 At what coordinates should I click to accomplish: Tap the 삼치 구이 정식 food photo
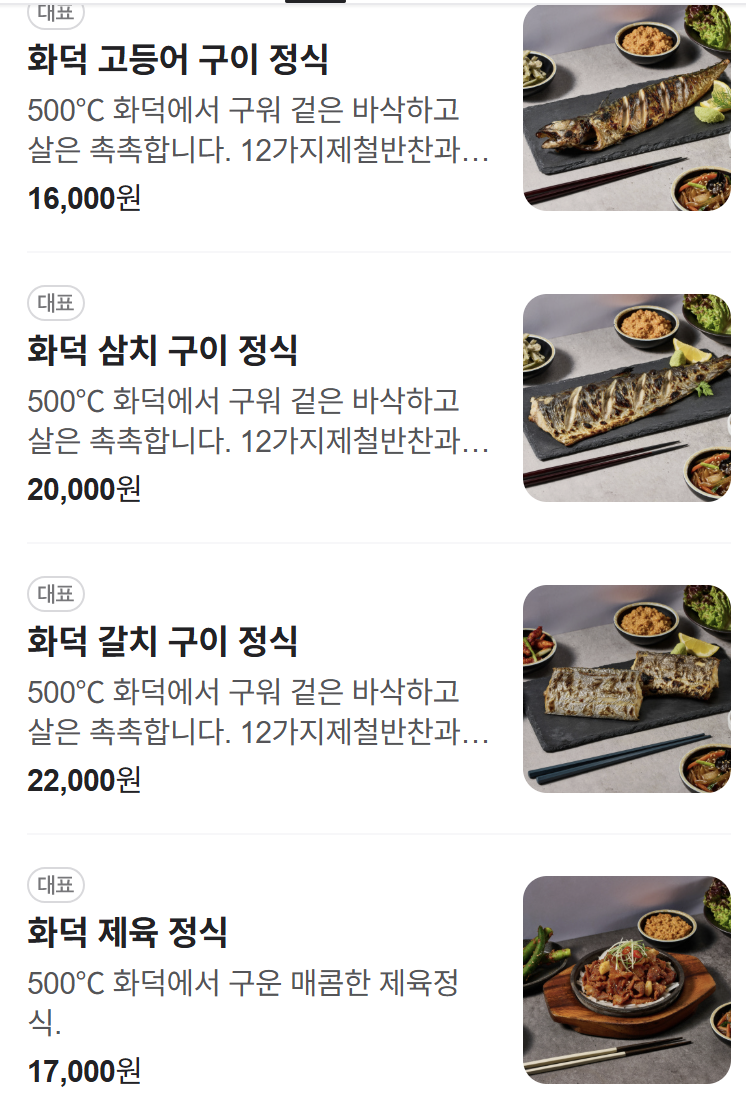point(627,398)
